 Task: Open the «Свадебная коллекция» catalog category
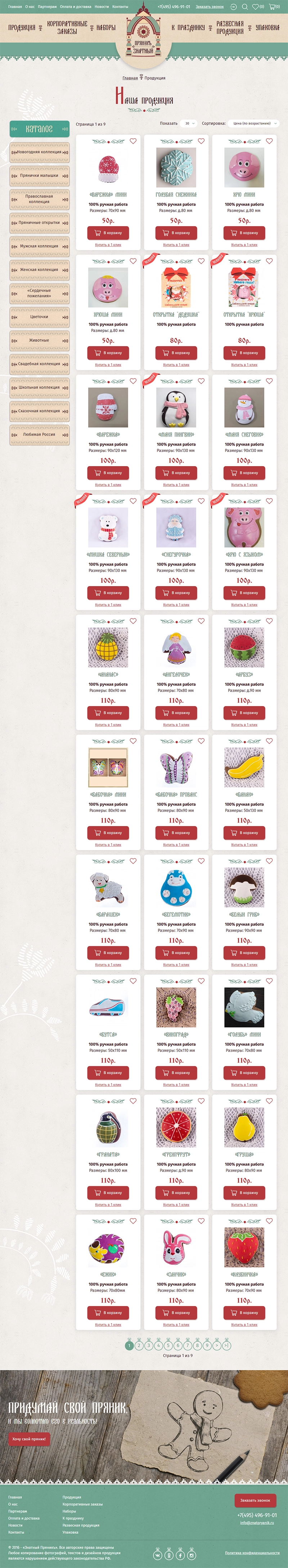[x=39, y=364]
